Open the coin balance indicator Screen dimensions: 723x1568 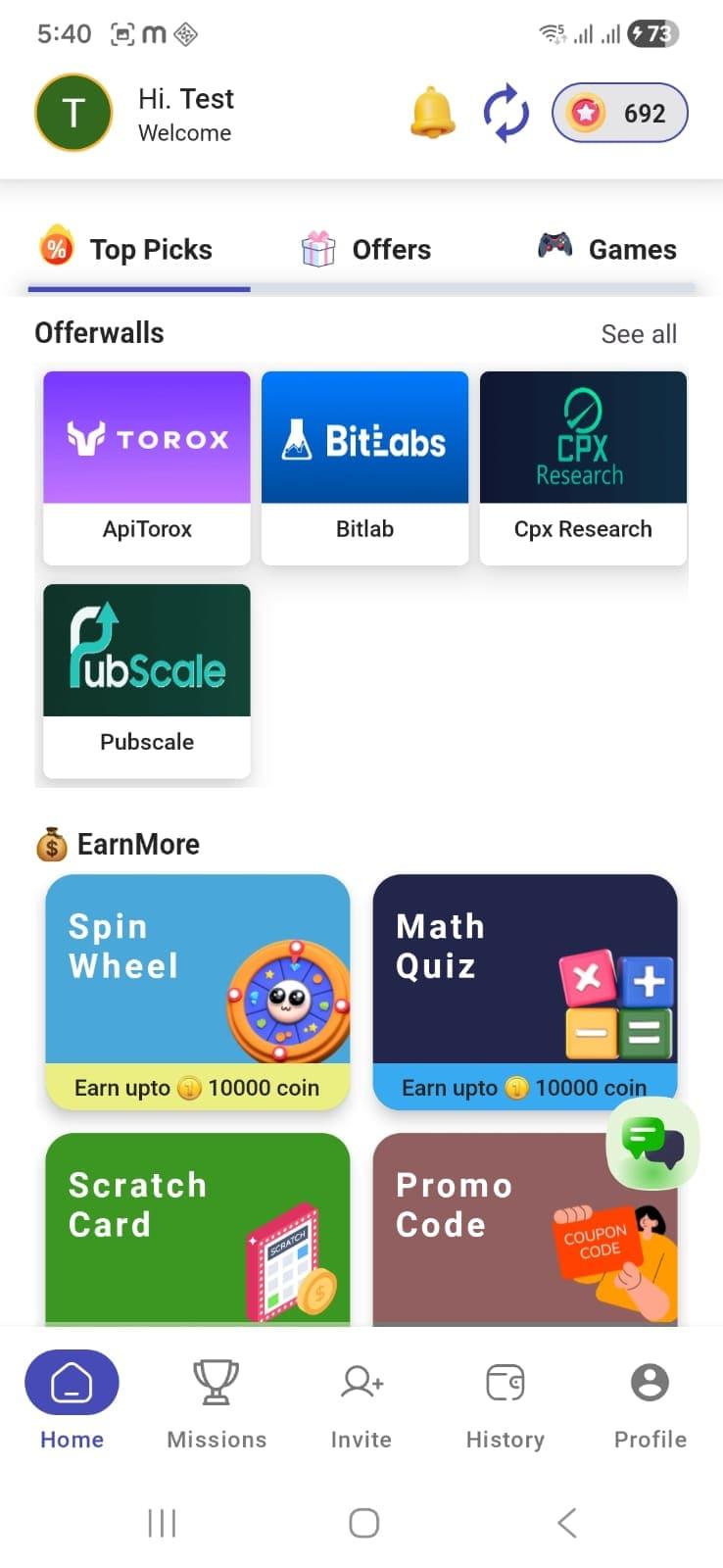point(619,113)
